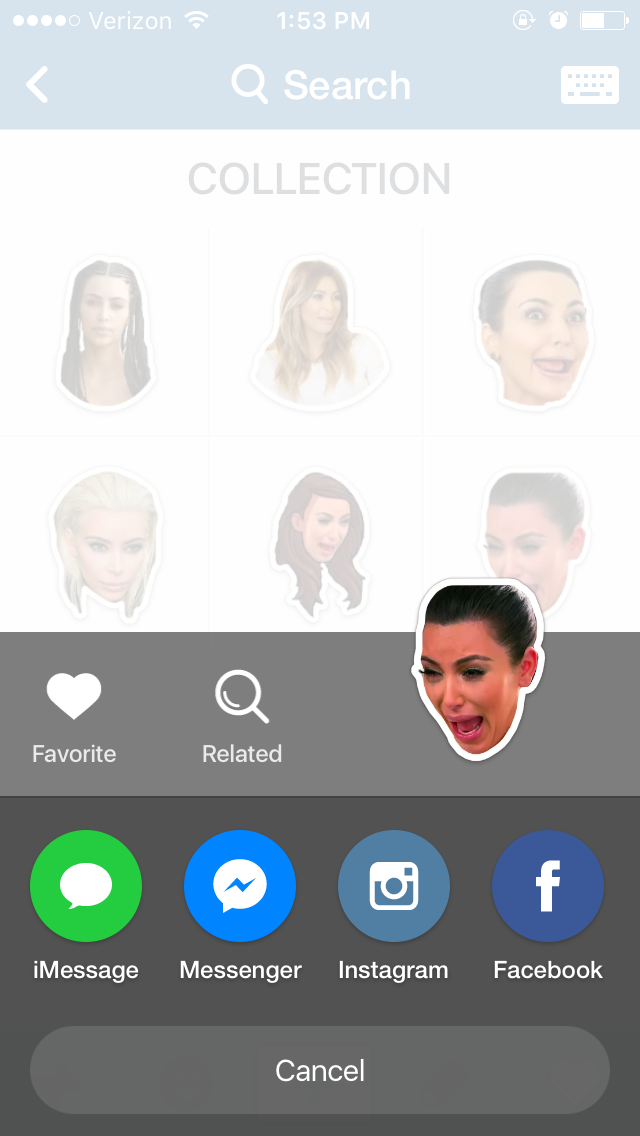Find Related emojis

242,714
